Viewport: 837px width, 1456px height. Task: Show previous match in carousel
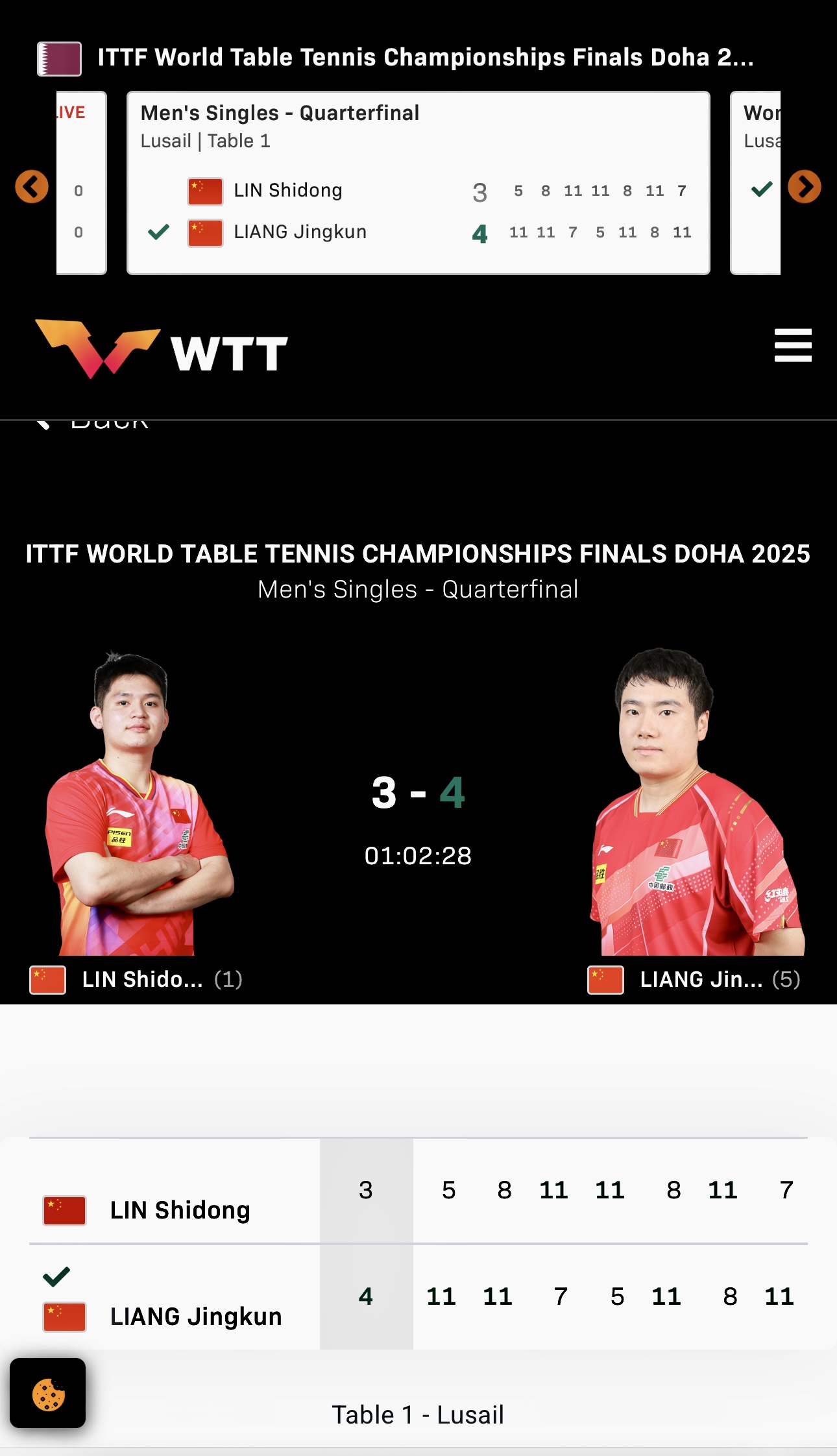point(32,187)
